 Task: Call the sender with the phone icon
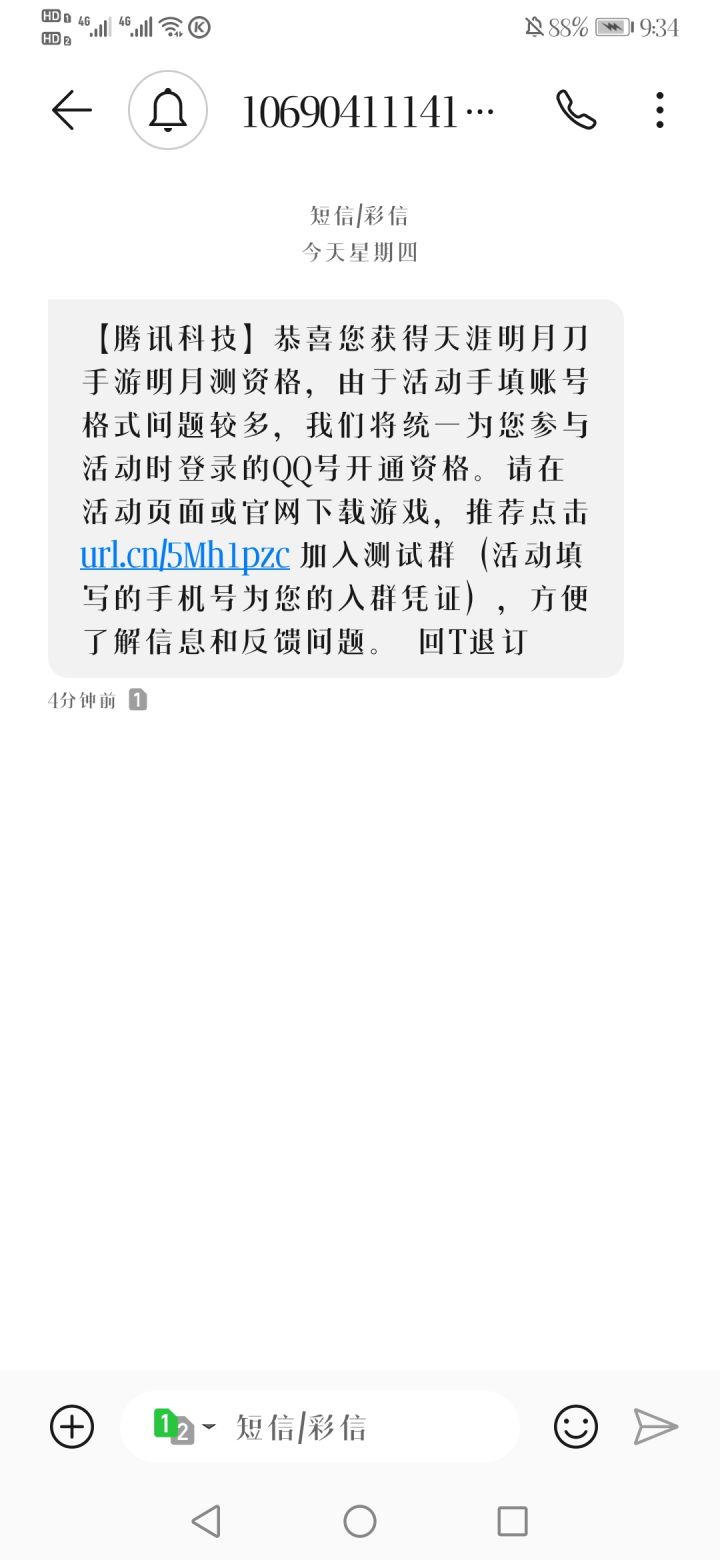(576, 110)
